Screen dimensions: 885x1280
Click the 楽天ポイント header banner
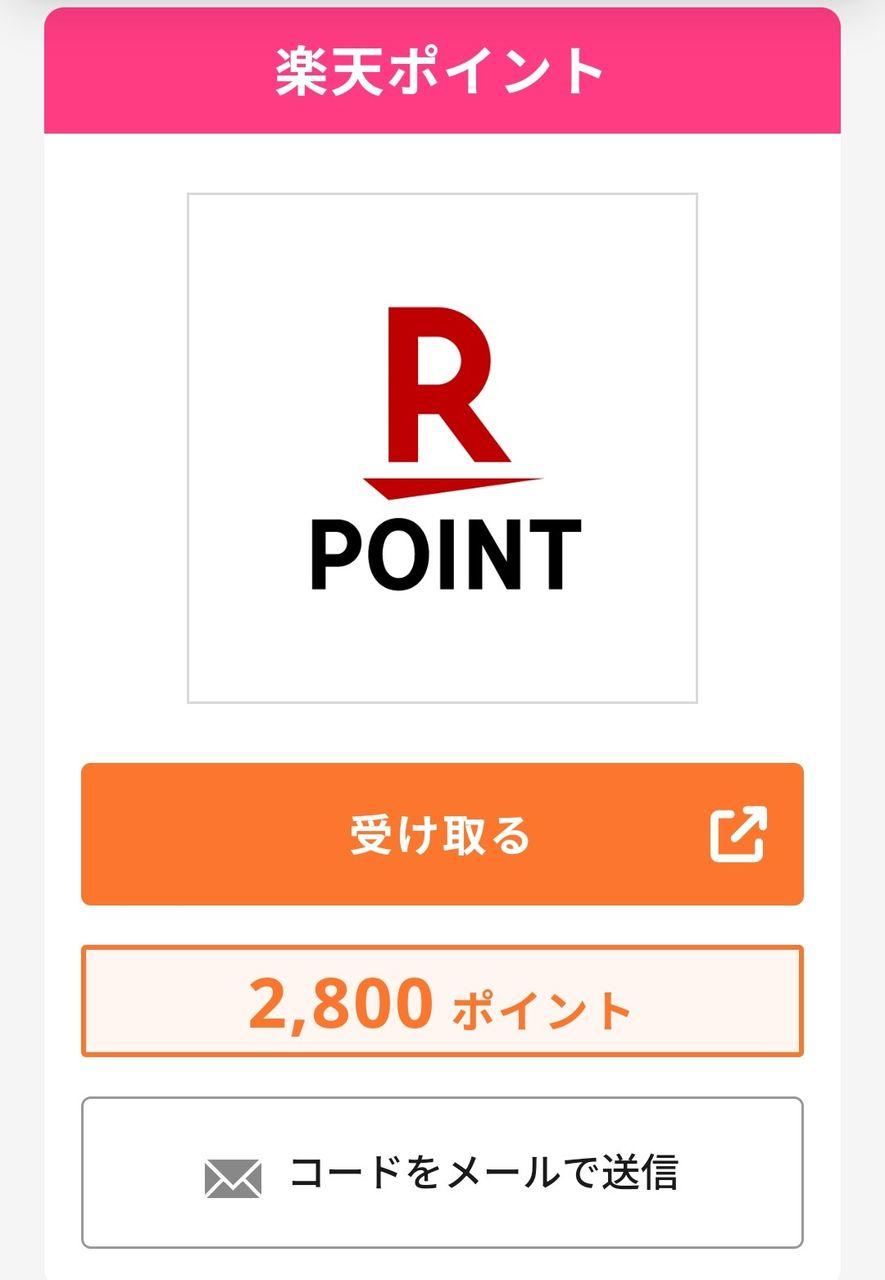click(441, 67)
